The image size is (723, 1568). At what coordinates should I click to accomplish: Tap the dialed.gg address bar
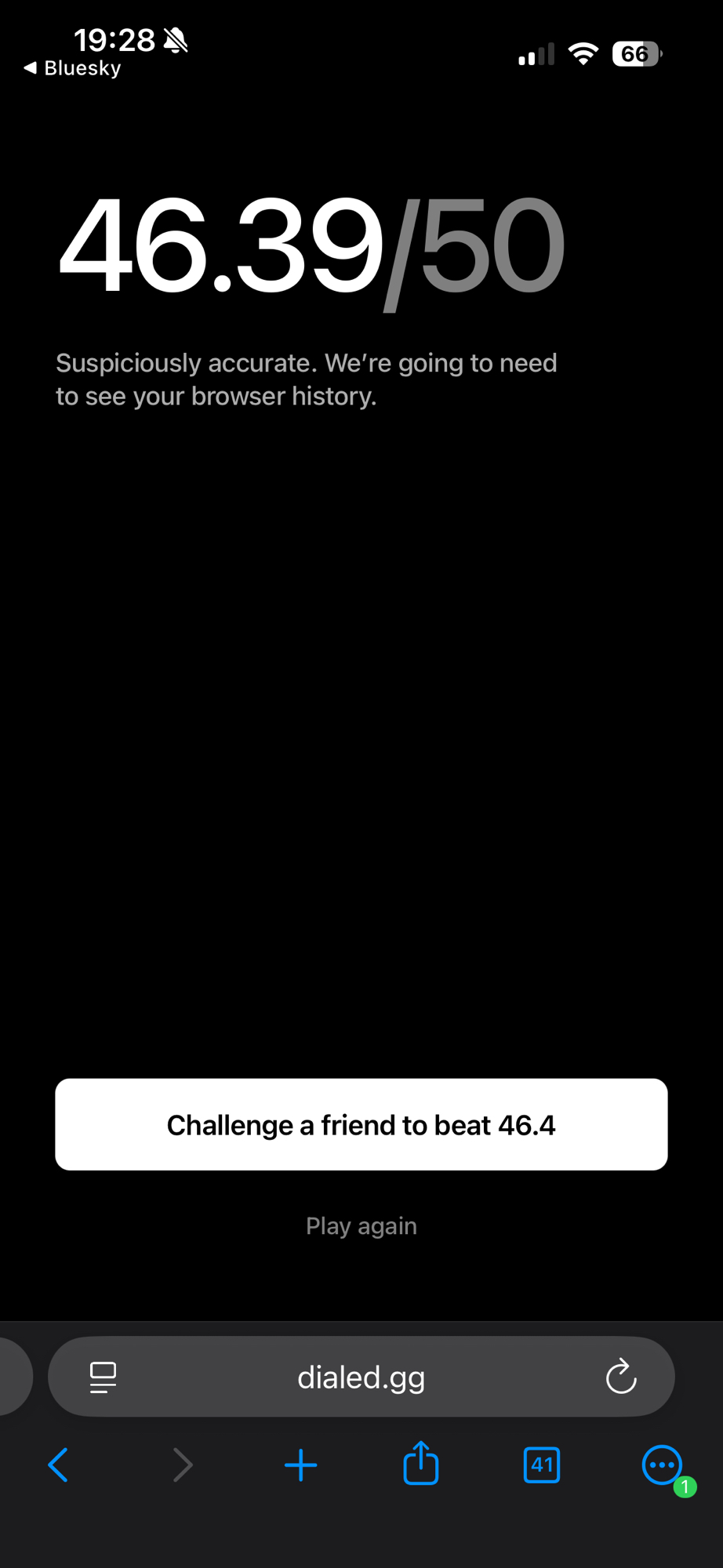click(361, 1377)
